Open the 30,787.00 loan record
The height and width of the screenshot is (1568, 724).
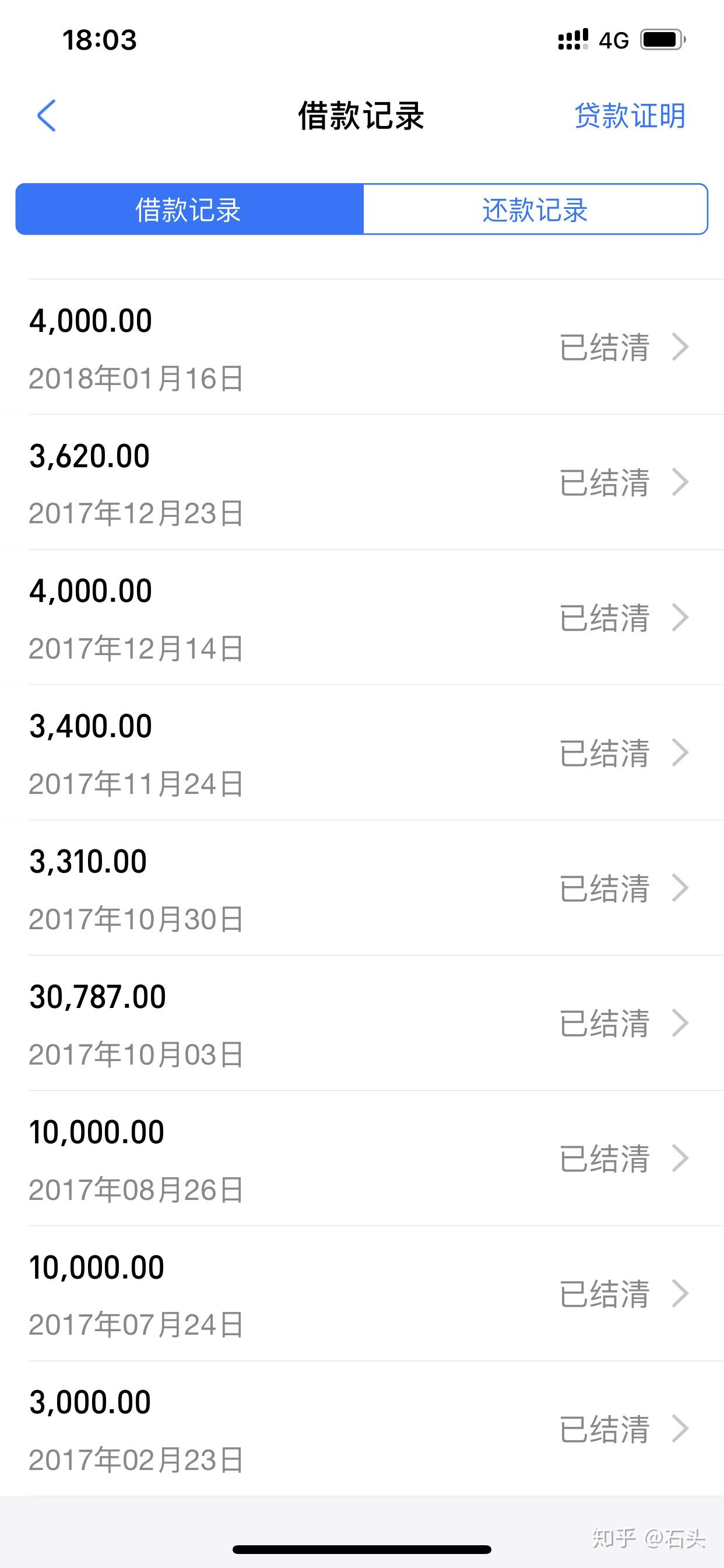tap(362, 1023)
